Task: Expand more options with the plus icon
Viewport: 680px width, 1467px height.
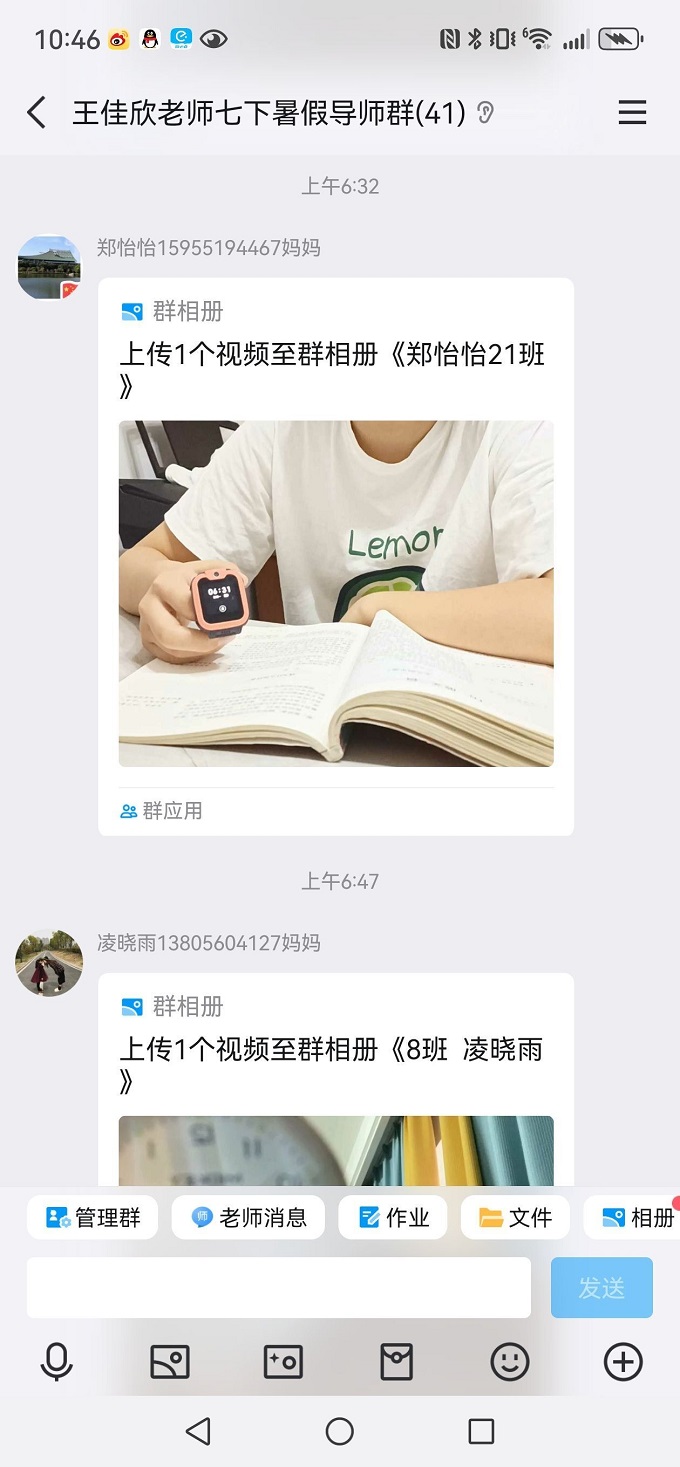Action: [x=623, y=1361]
